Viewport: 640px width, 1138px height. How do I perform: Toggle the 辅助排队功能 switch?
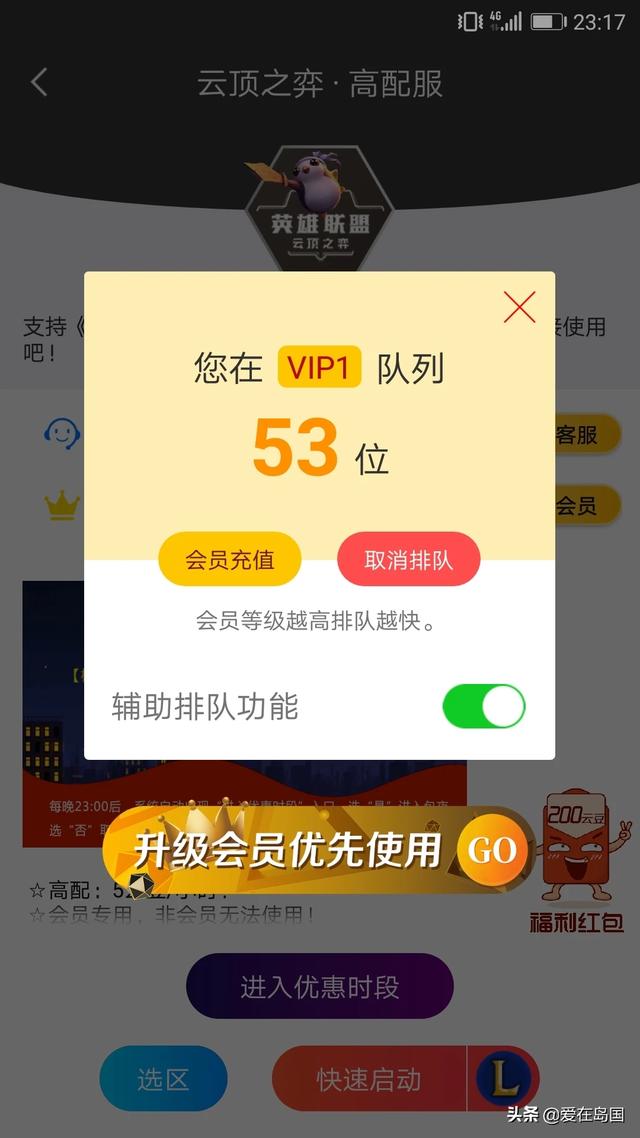(x=484, y=706)
